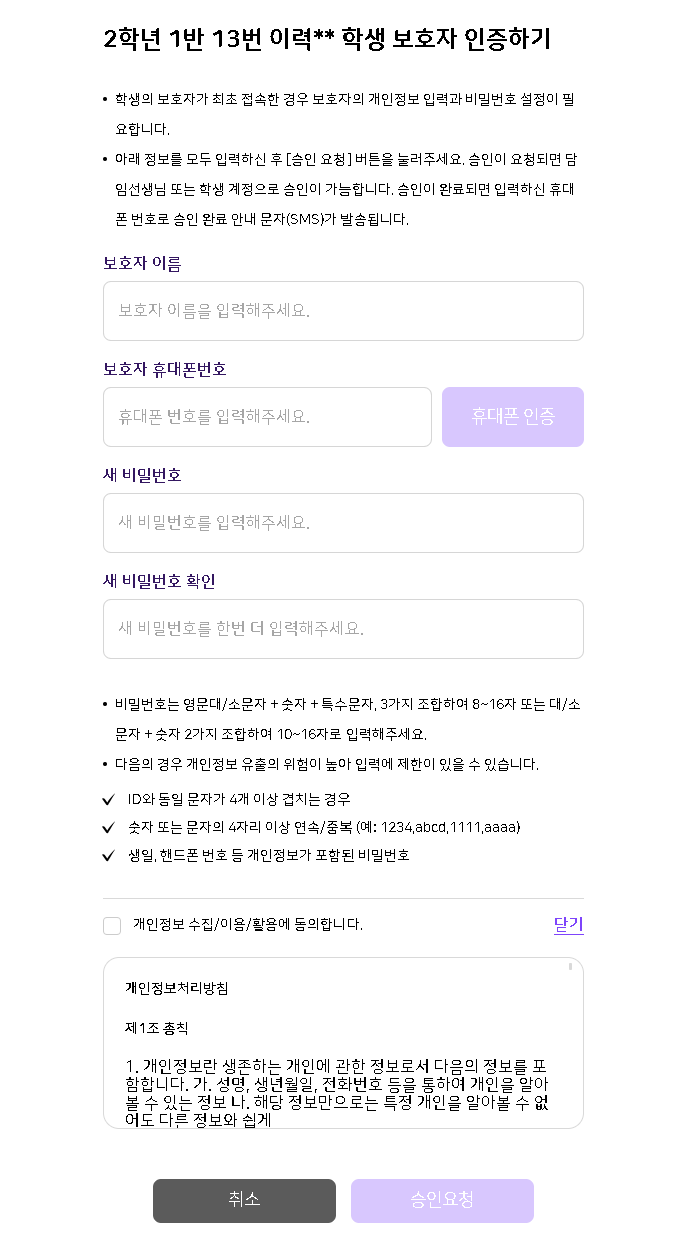Tap the 휴대폰 인증 button
The width and height of the screenshot is (690, 1242).
pos(513,417)
